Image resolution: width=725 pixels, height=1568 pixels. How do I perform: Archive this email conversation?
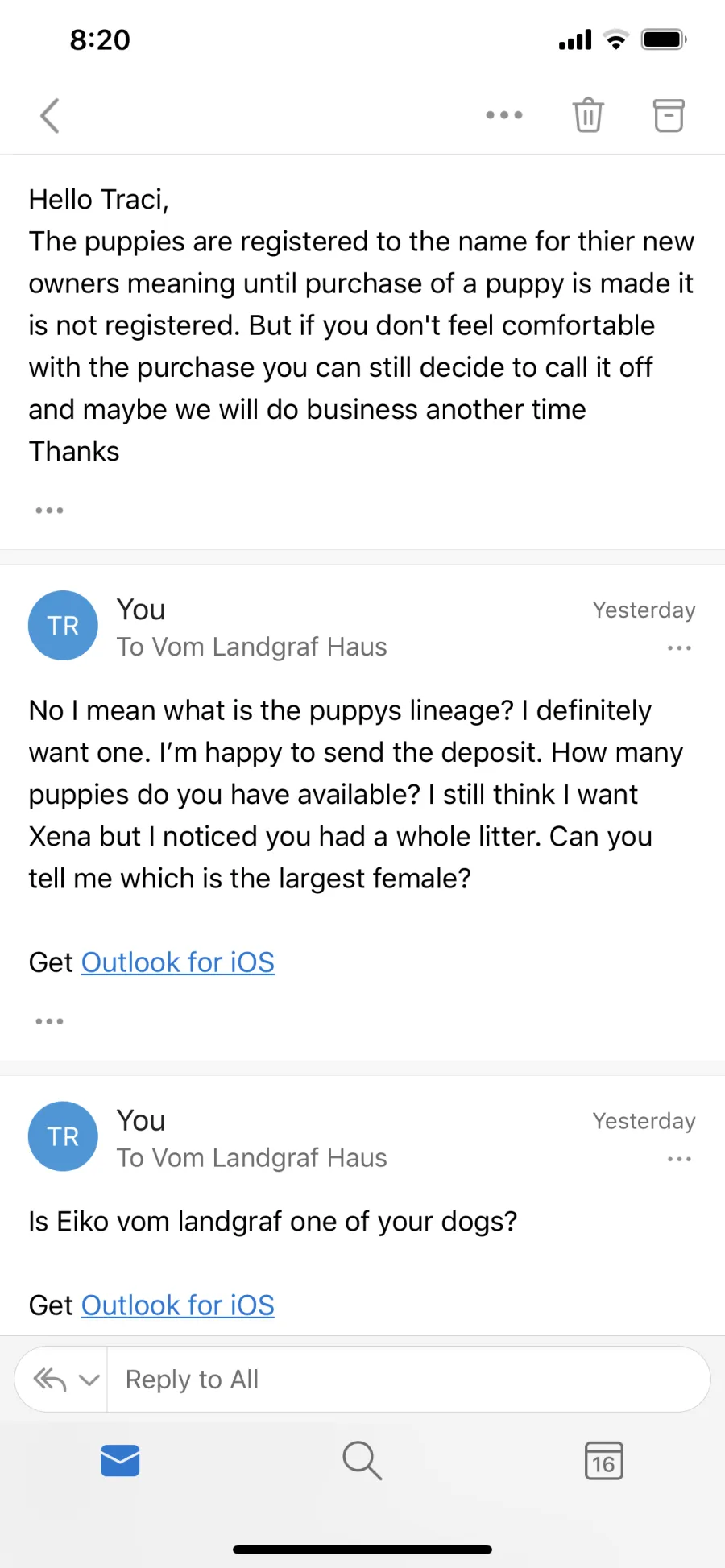click(x=669, y=115)
